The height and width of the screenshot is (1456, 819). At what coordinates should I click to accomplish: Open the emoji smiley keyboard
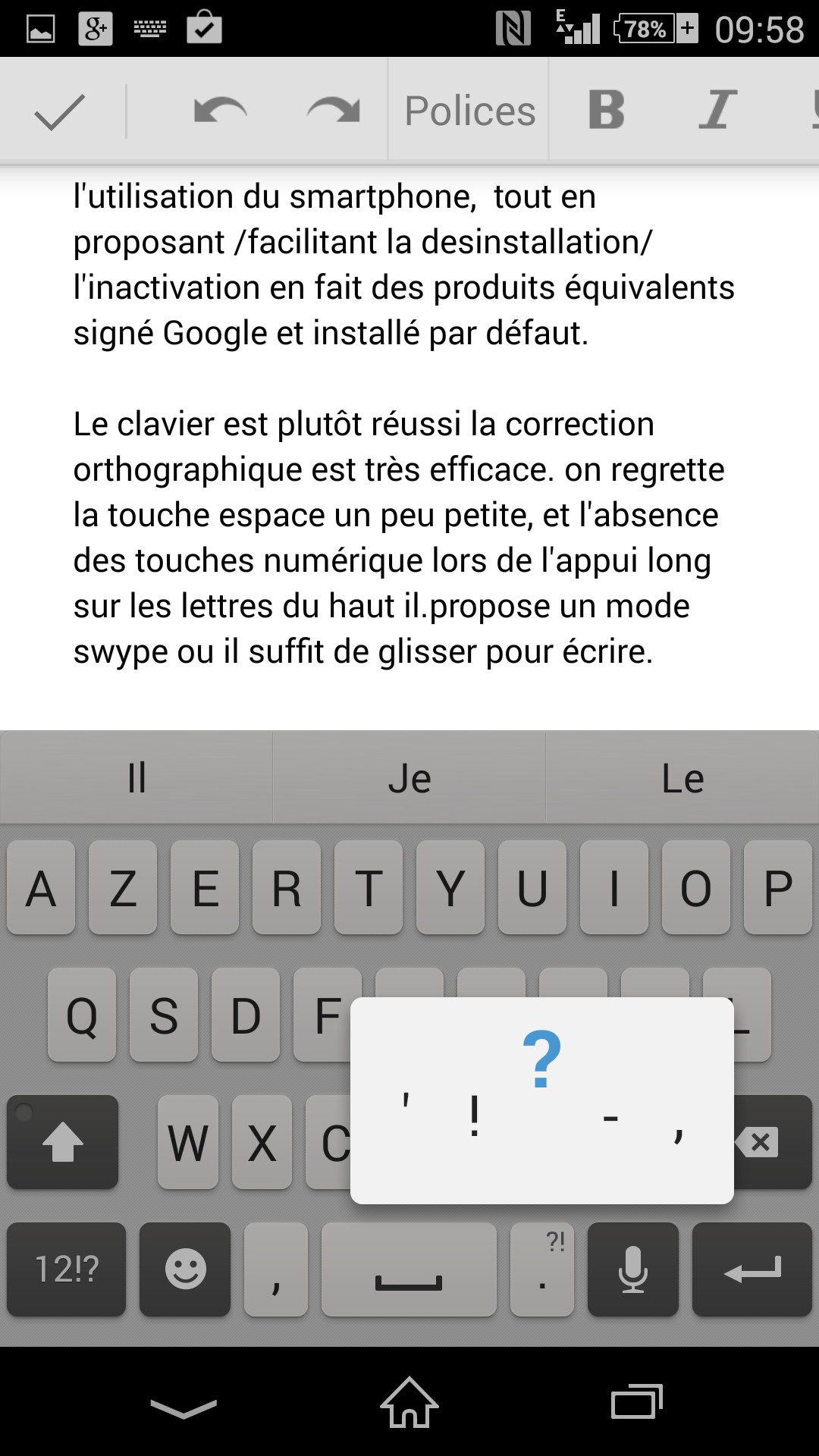pos(185,1269)
